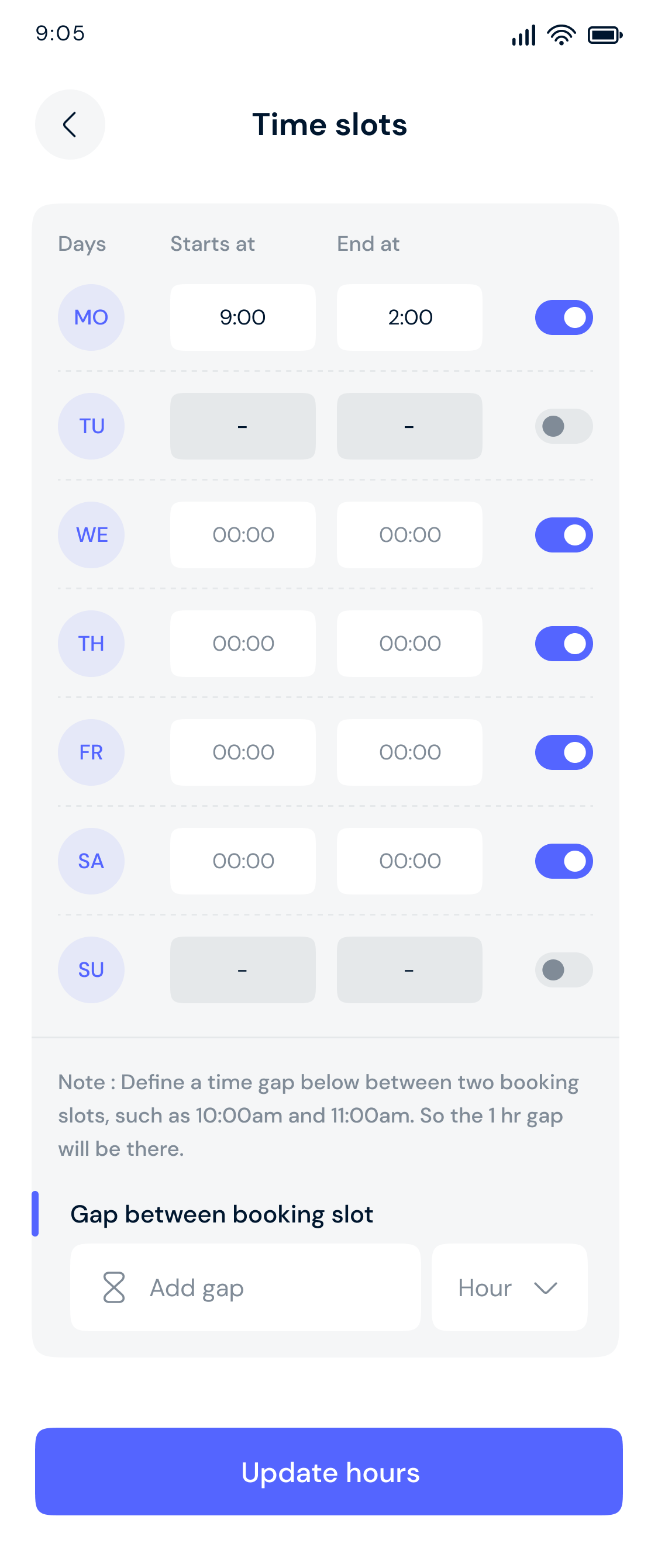Go back from Time slots
658x1568 pixels.
70,125
